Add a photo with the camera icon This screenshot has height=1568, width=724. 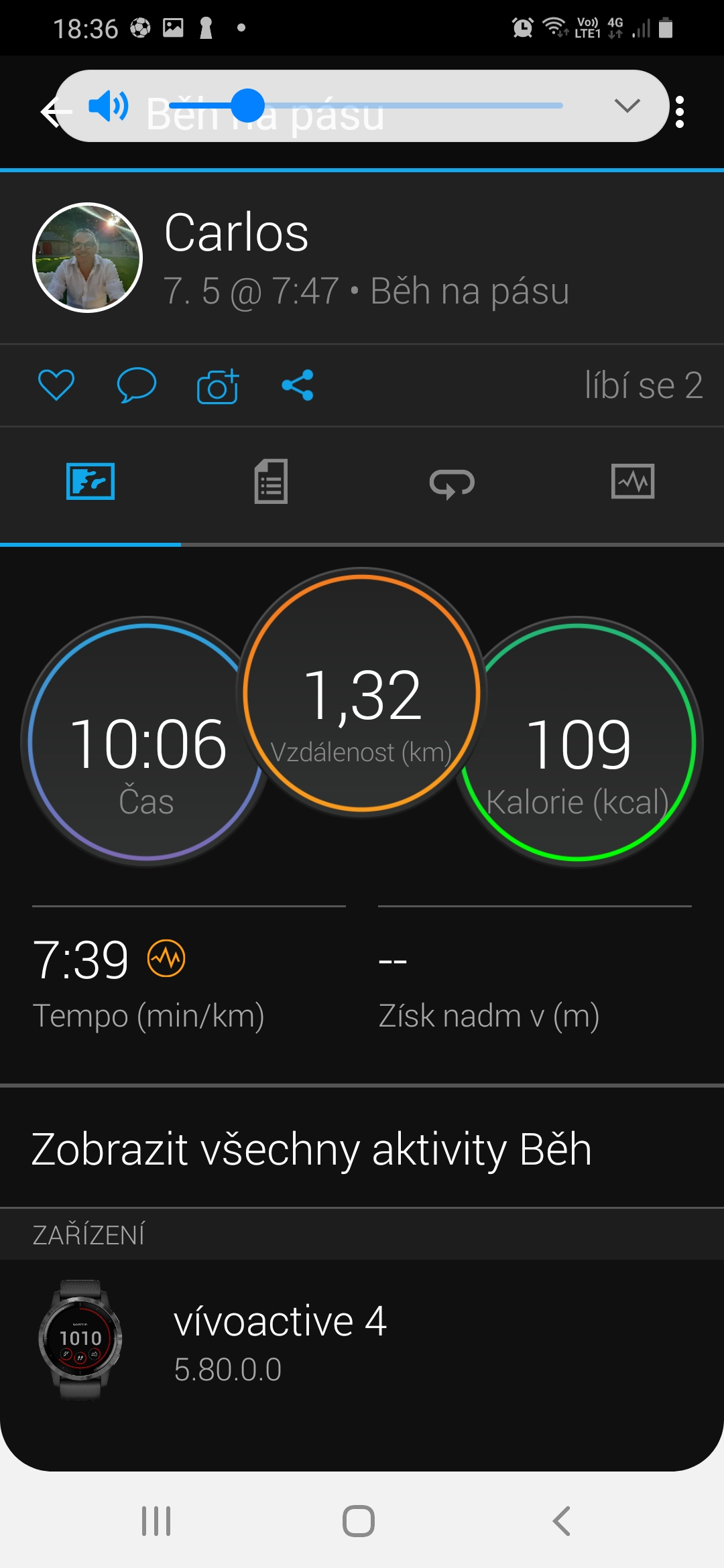click(218, 386)
